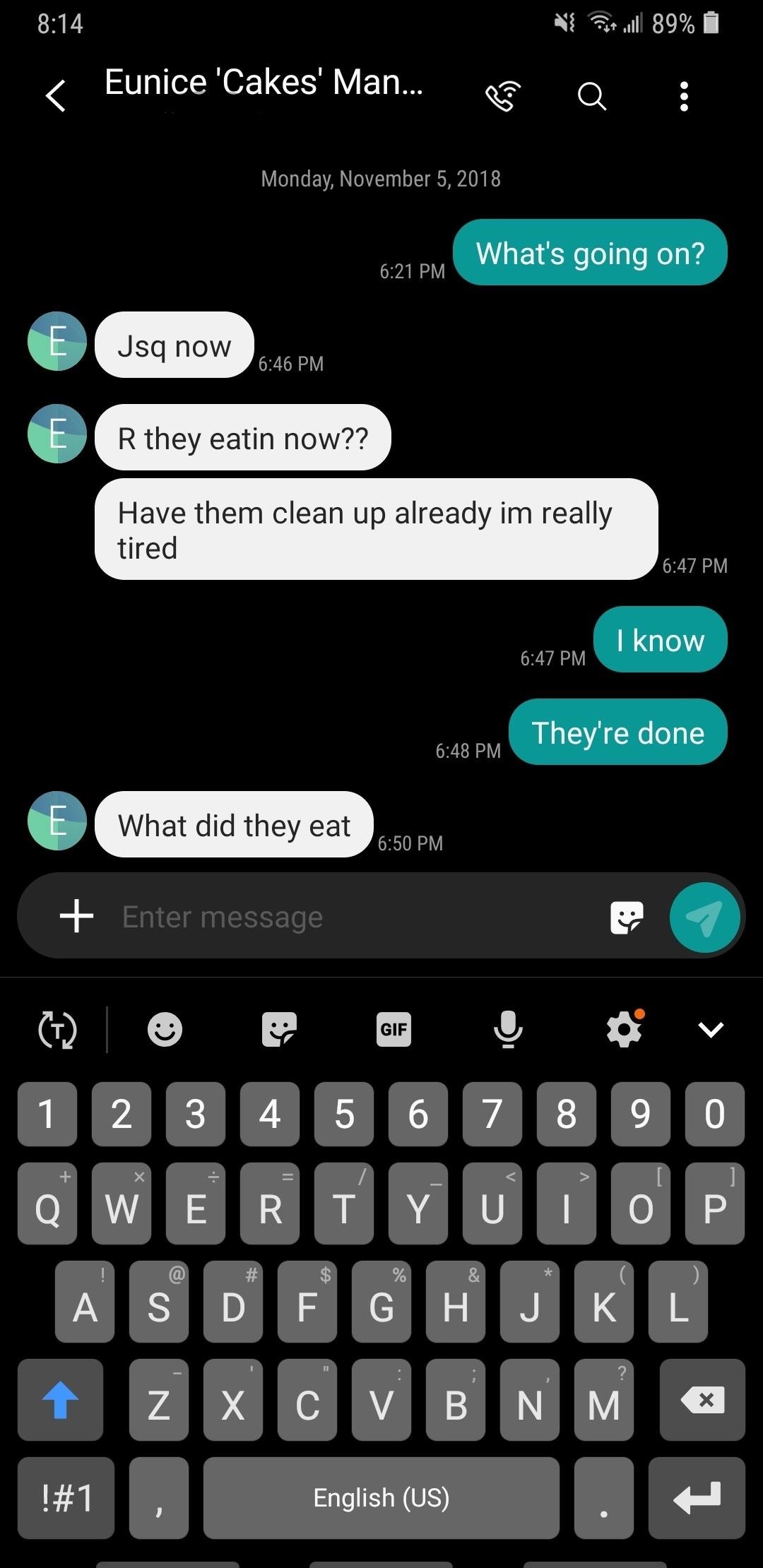
Task: Go back to the conversations list
Action: pos(55,95)
